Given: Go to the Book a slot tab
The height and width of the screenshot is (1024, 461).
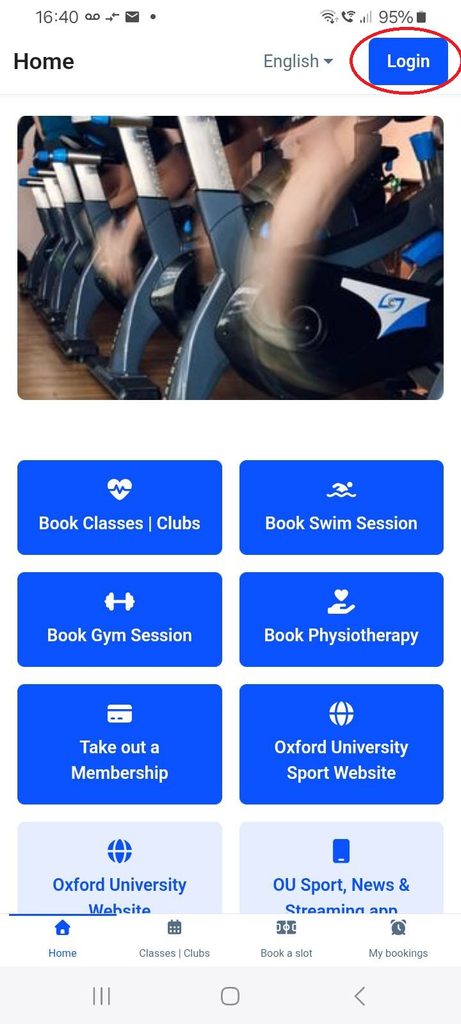Looking at the screenshot, I should (x=286, y=939).
